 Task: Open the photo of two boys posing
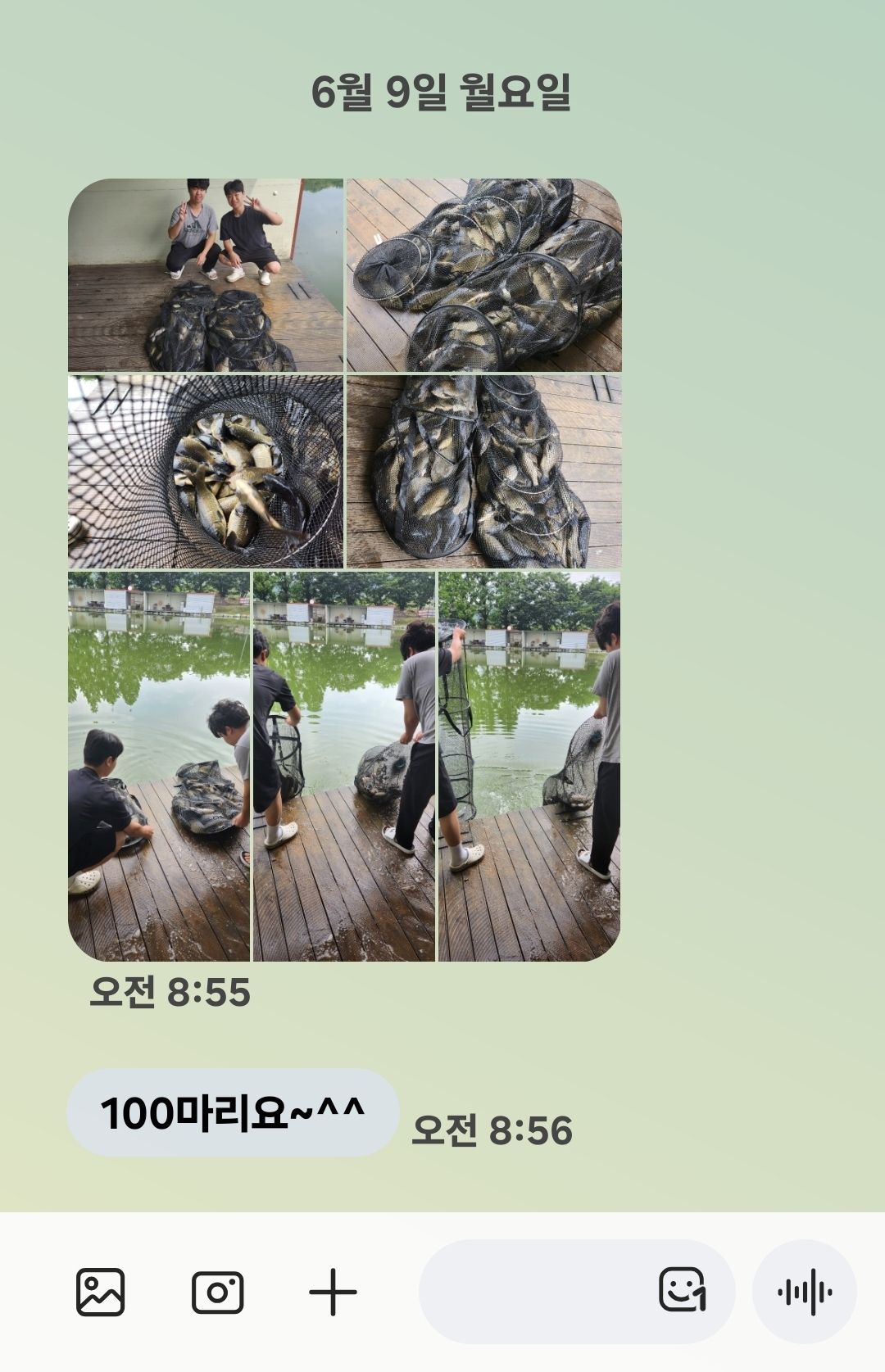(205, 274)
